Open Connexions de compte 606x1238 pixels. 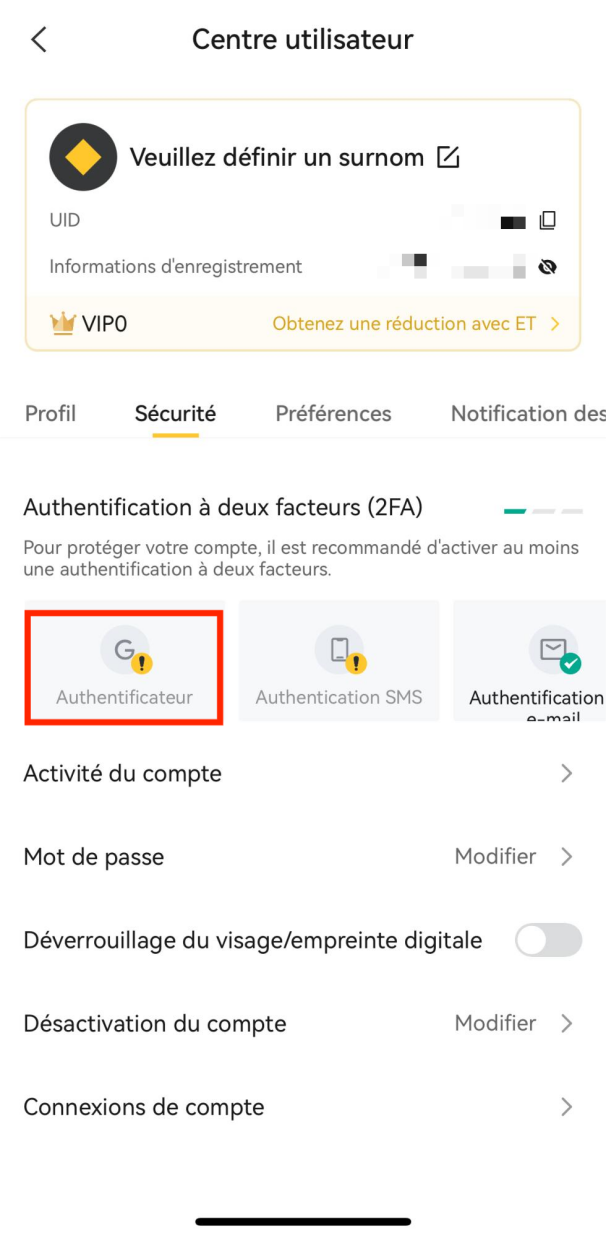(x=303, y=1107)
